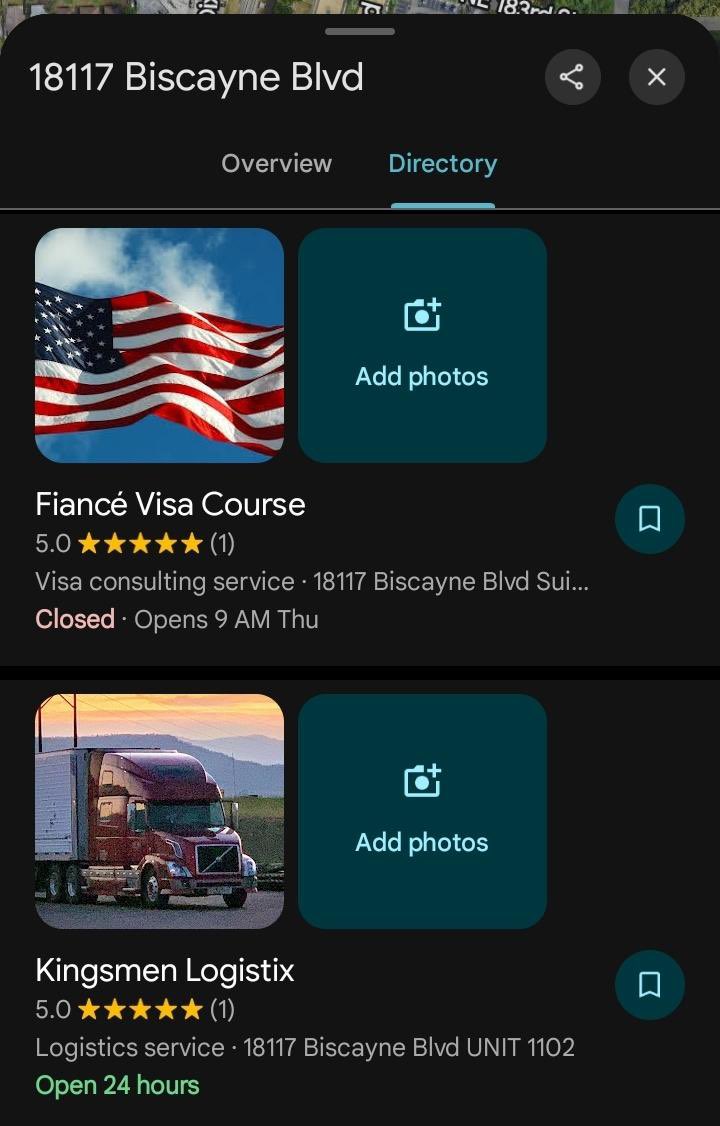Save Fiancé Visa Course bookmark
The width and height of the screenshot is (720, 1126).
coord(649,519)
